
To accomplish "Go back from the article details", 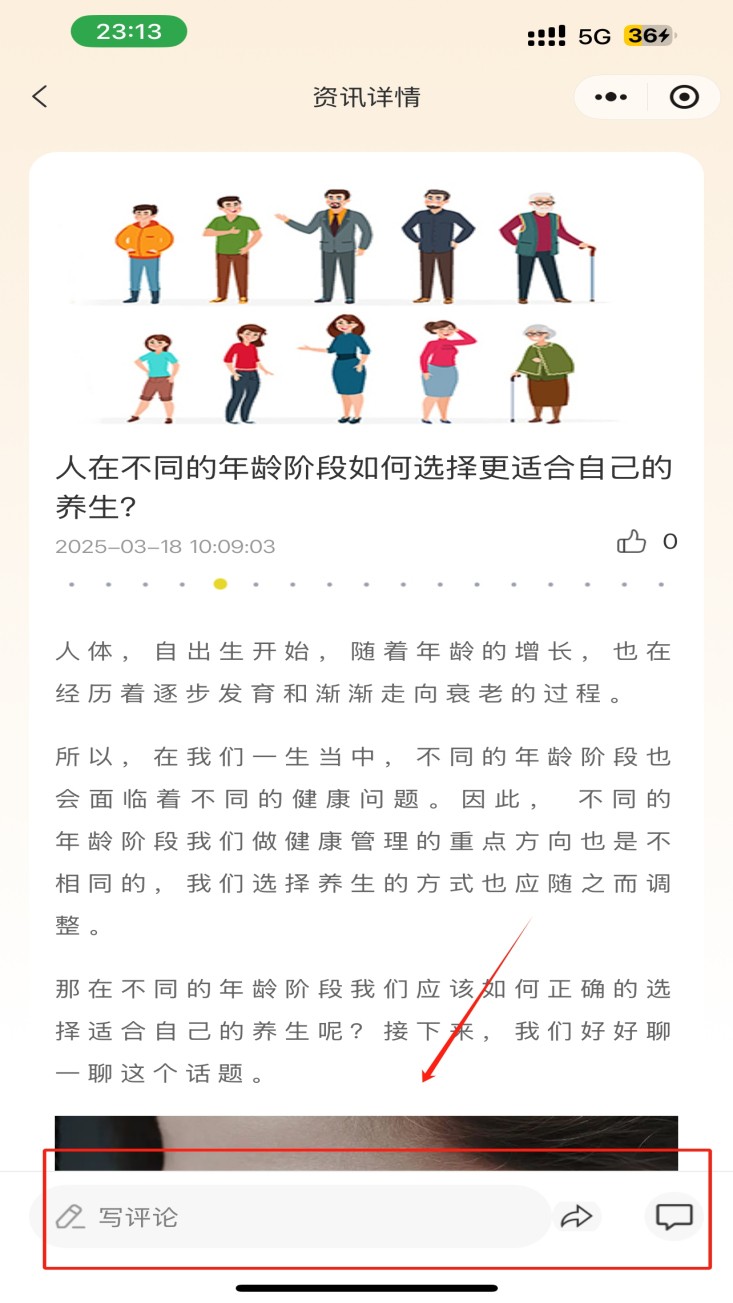I will click(x=40, y=97).
